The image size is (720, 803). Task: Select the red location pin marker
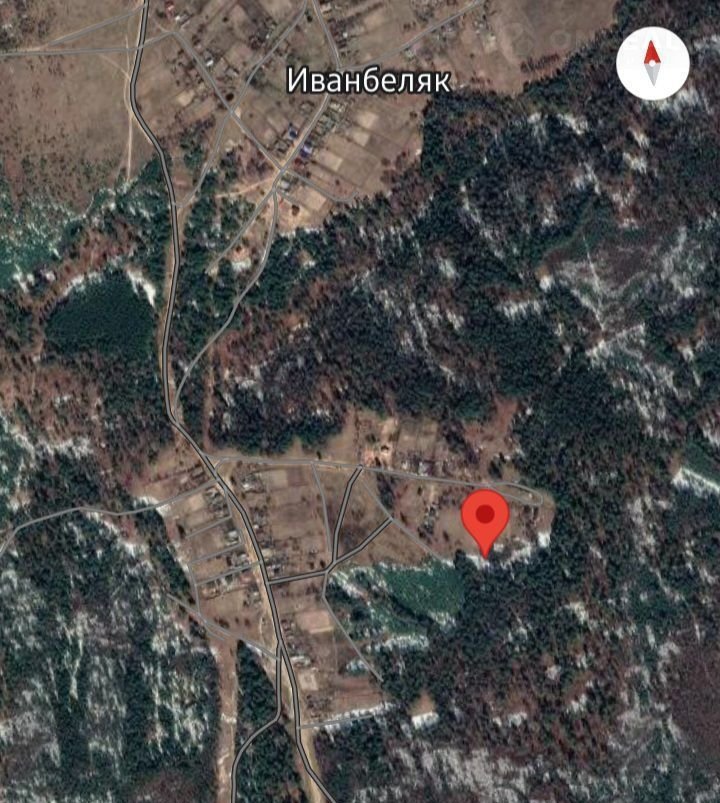coord(485,519)
